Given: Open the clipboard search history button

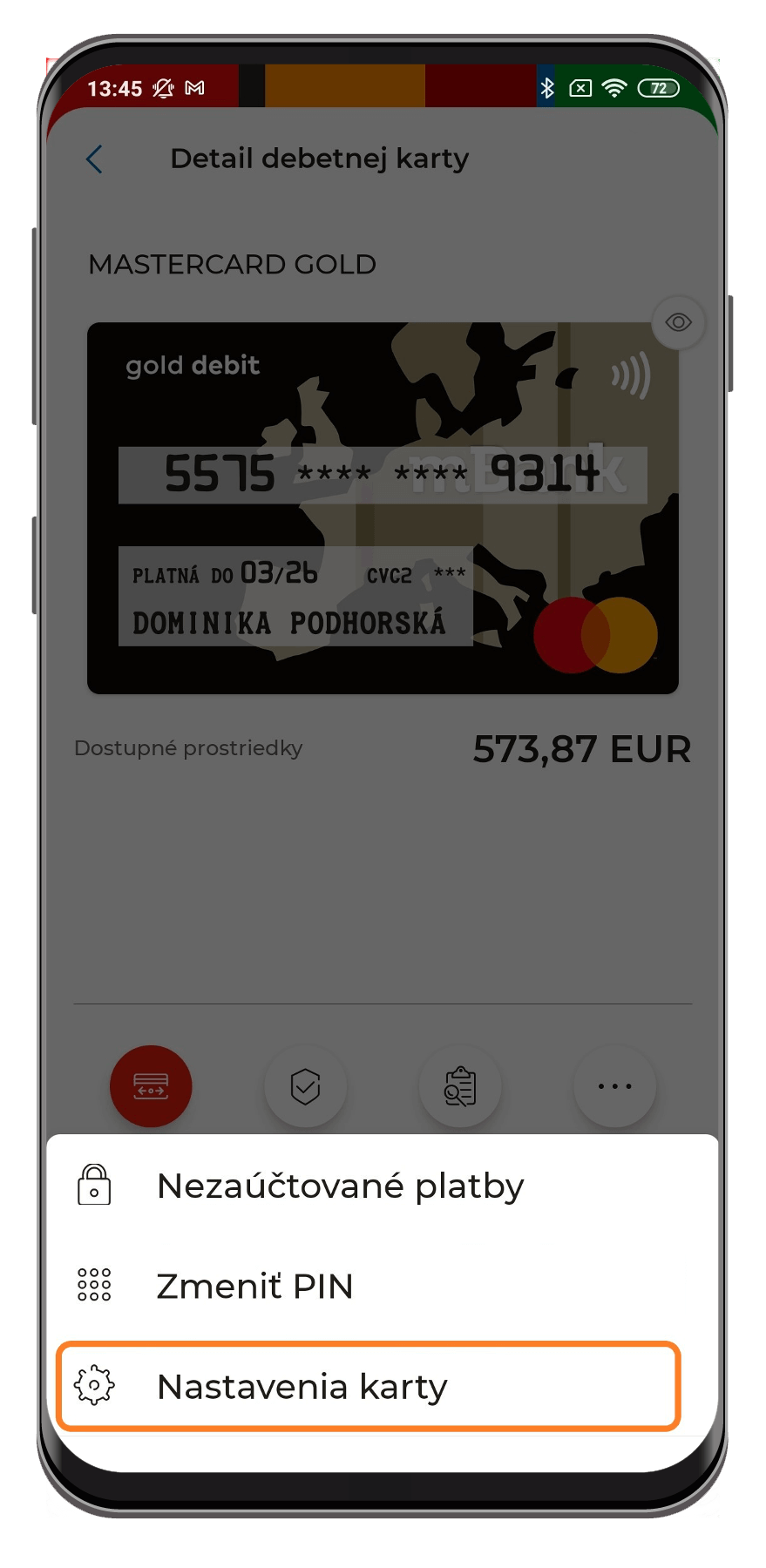Looking at the screenshot, I should (460, 1086).
